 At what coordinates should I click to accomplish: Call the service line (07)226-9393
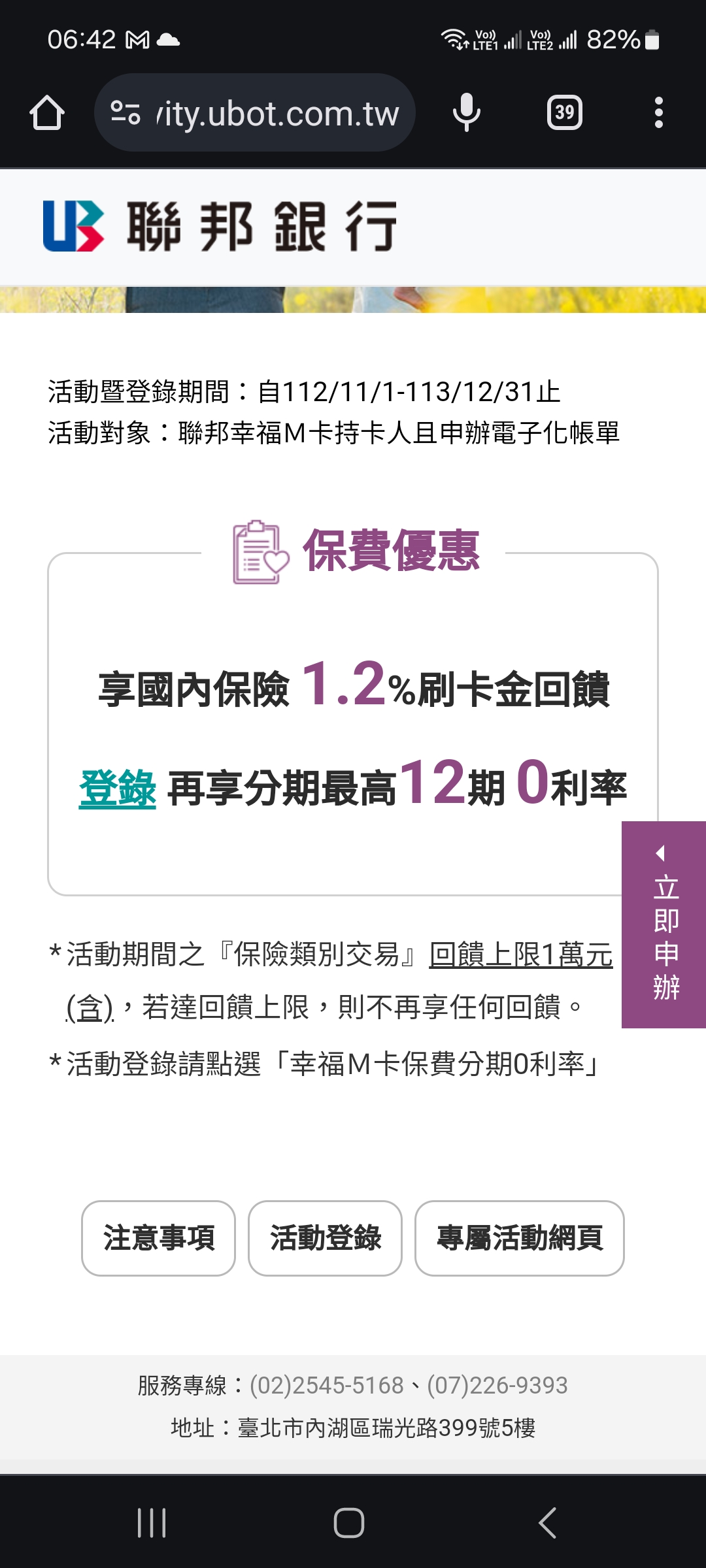tap(497, 1385)
